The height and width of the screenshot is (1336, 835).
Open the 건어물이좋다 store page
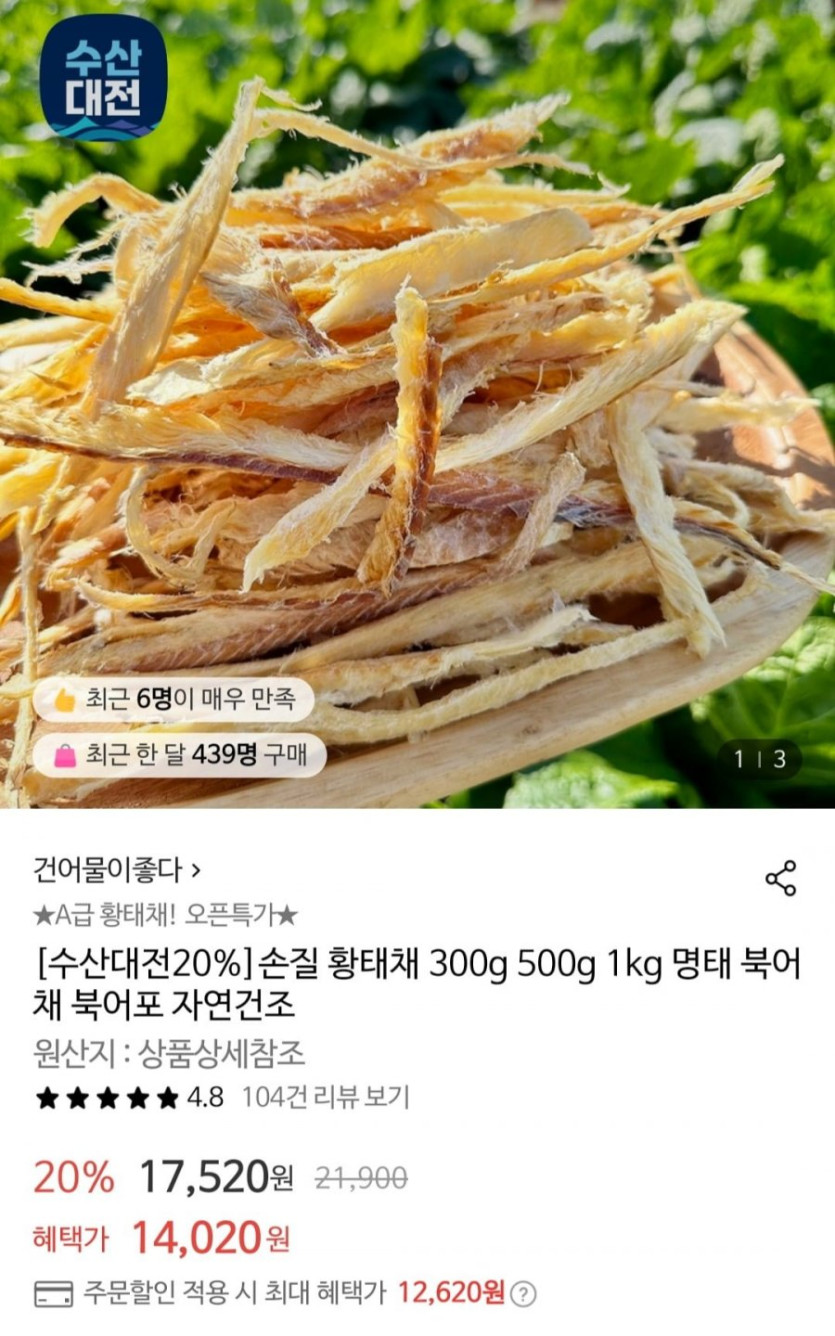[x=117, y=870]
